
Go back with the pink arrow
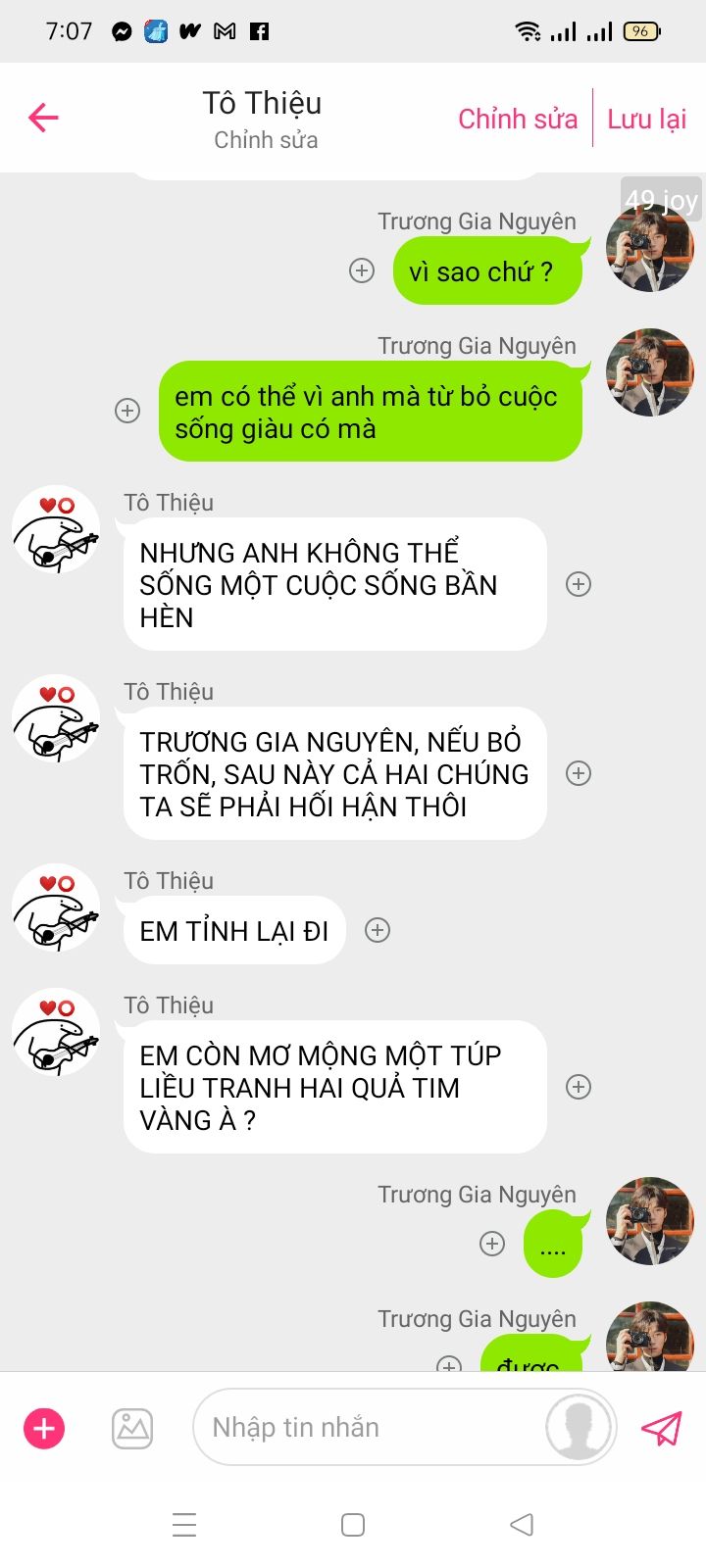(x=43, y=119)
